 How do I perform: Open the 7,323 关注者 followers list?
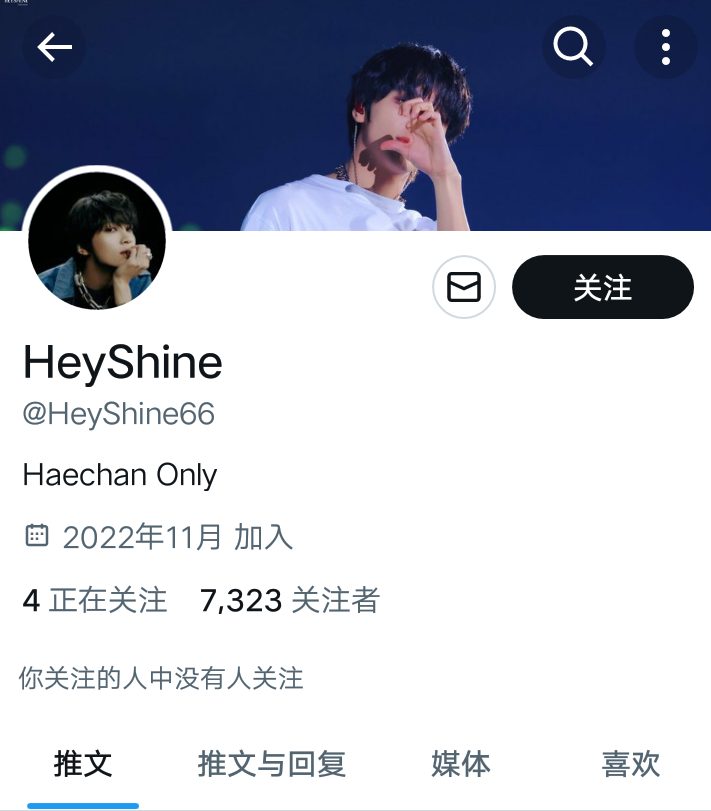point(290,600)
